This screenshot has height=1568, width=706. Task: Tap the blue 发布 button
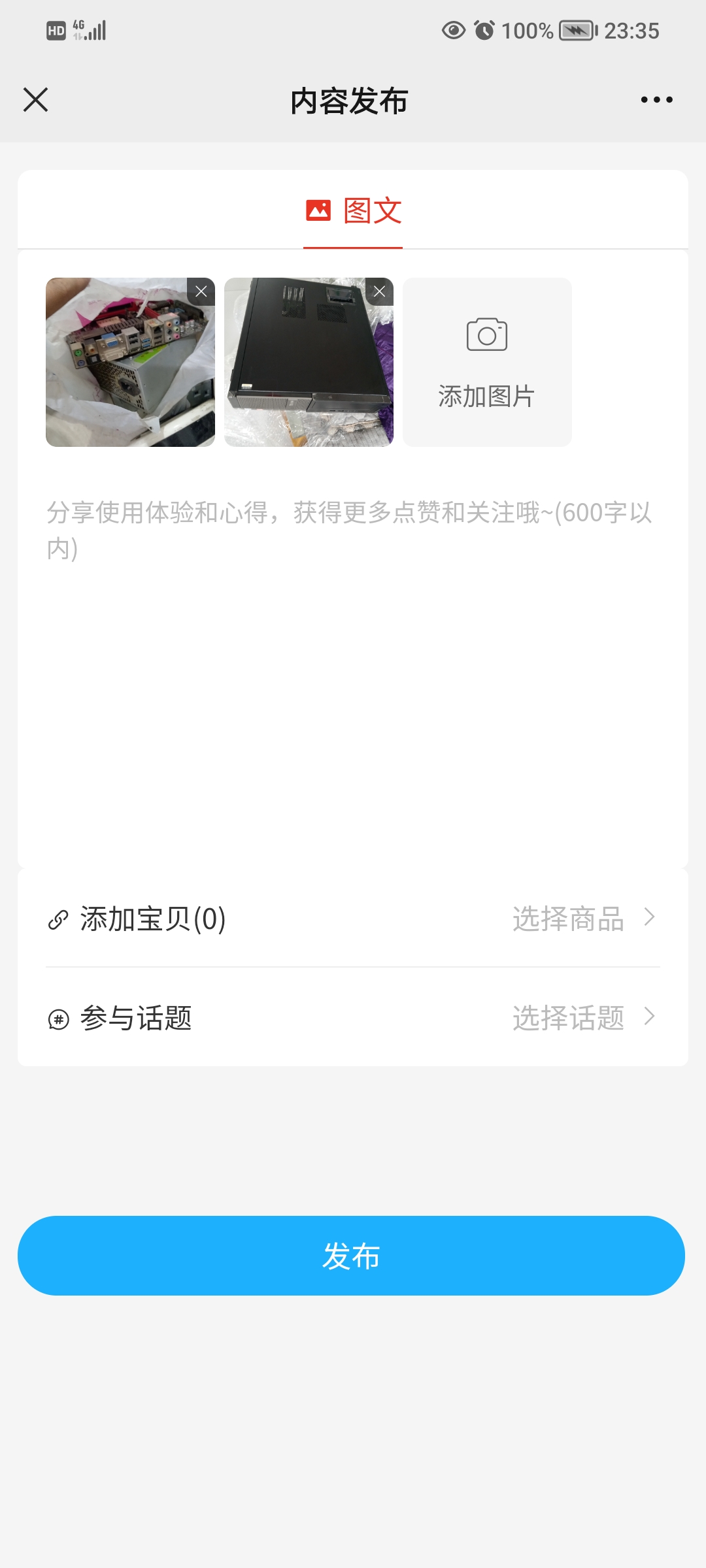(351, 1256)
